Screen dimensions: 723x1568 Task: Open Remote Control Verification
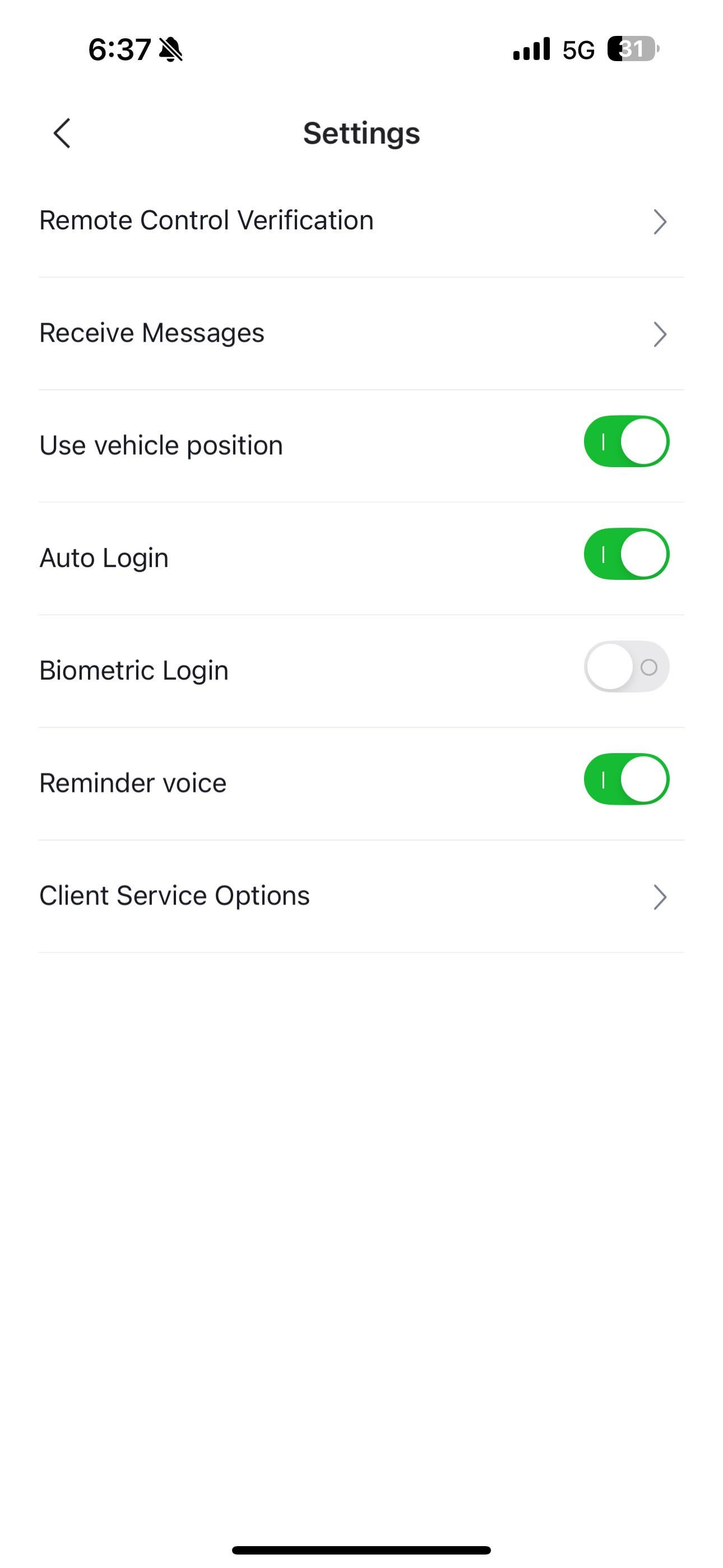coord(361,221)
